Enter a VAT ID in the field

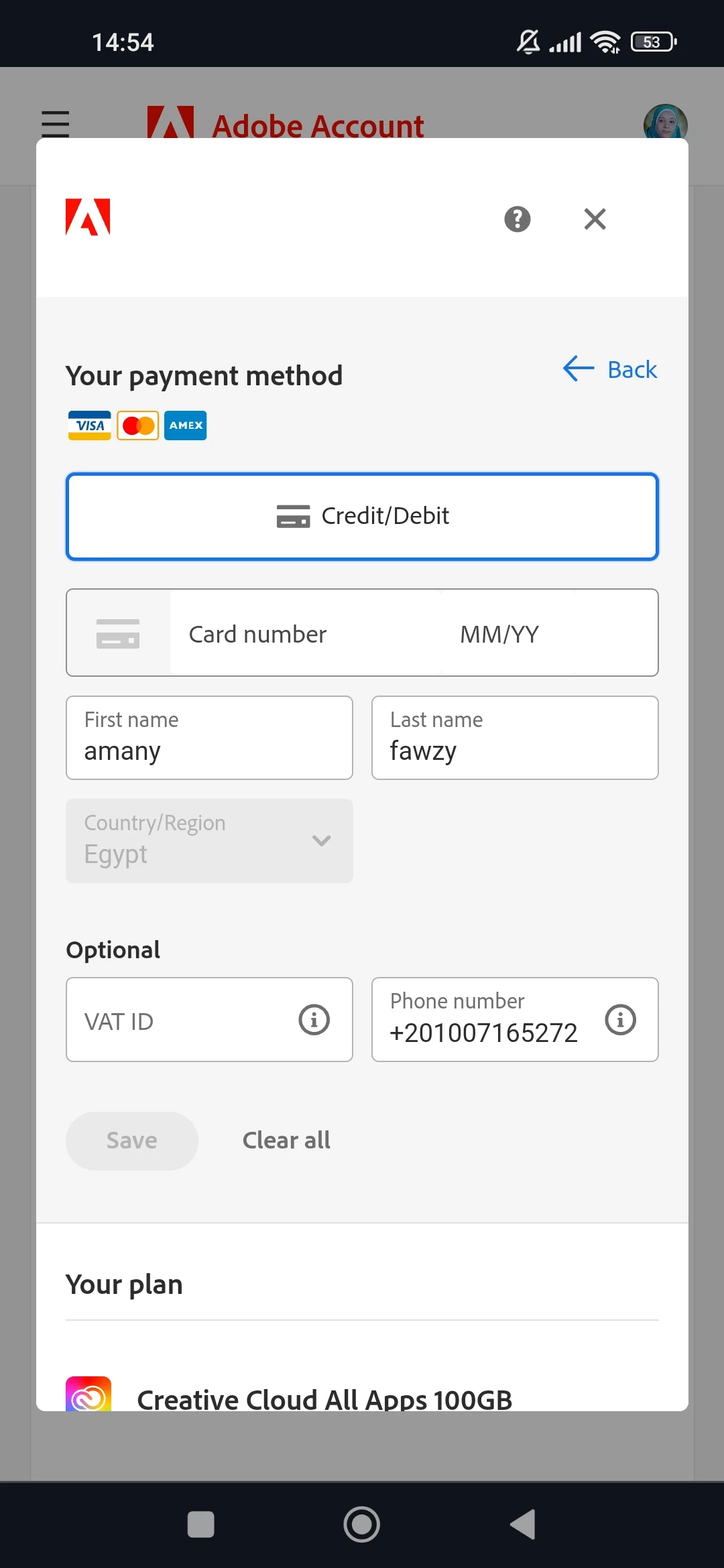point(181,1021)
